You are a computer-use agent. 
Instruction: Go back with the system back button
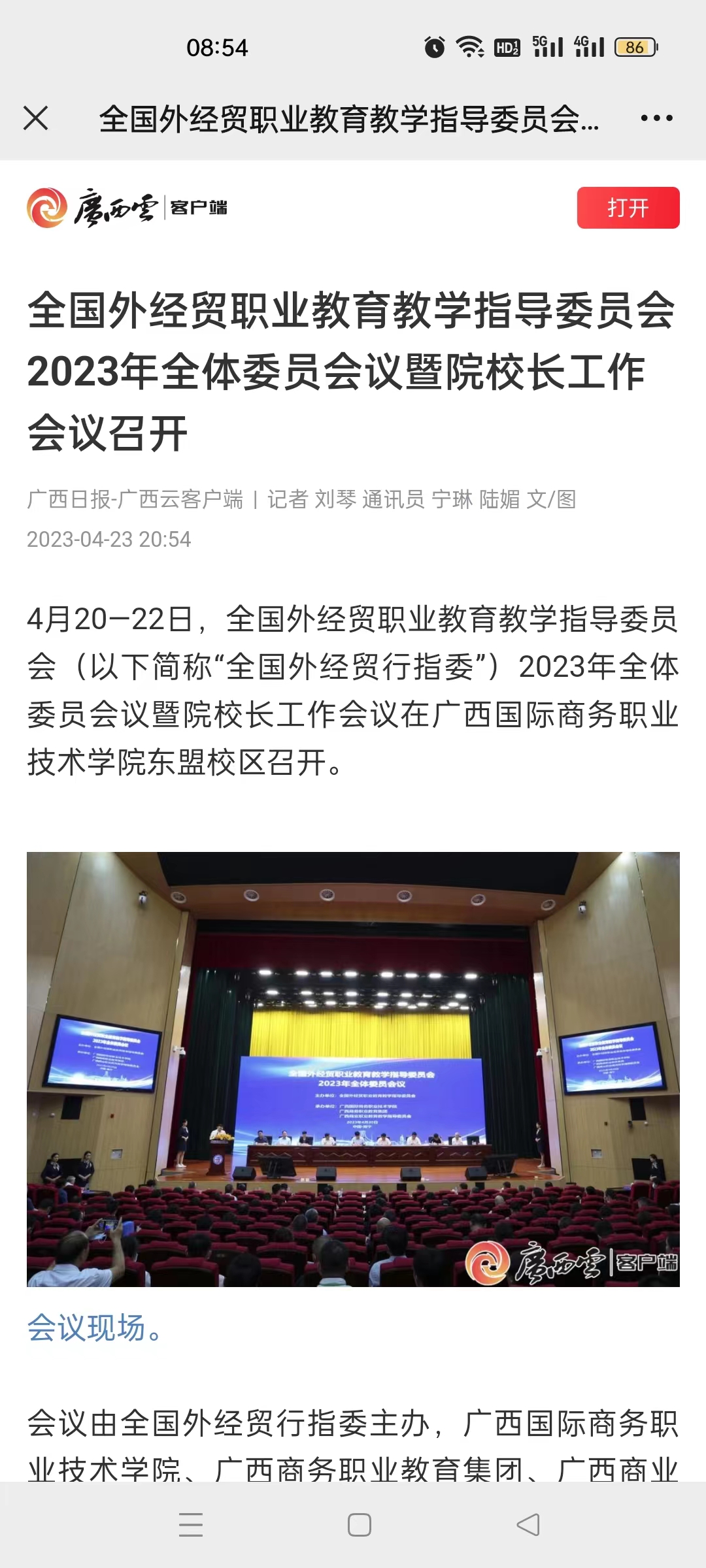click(x=528, y=1525)
